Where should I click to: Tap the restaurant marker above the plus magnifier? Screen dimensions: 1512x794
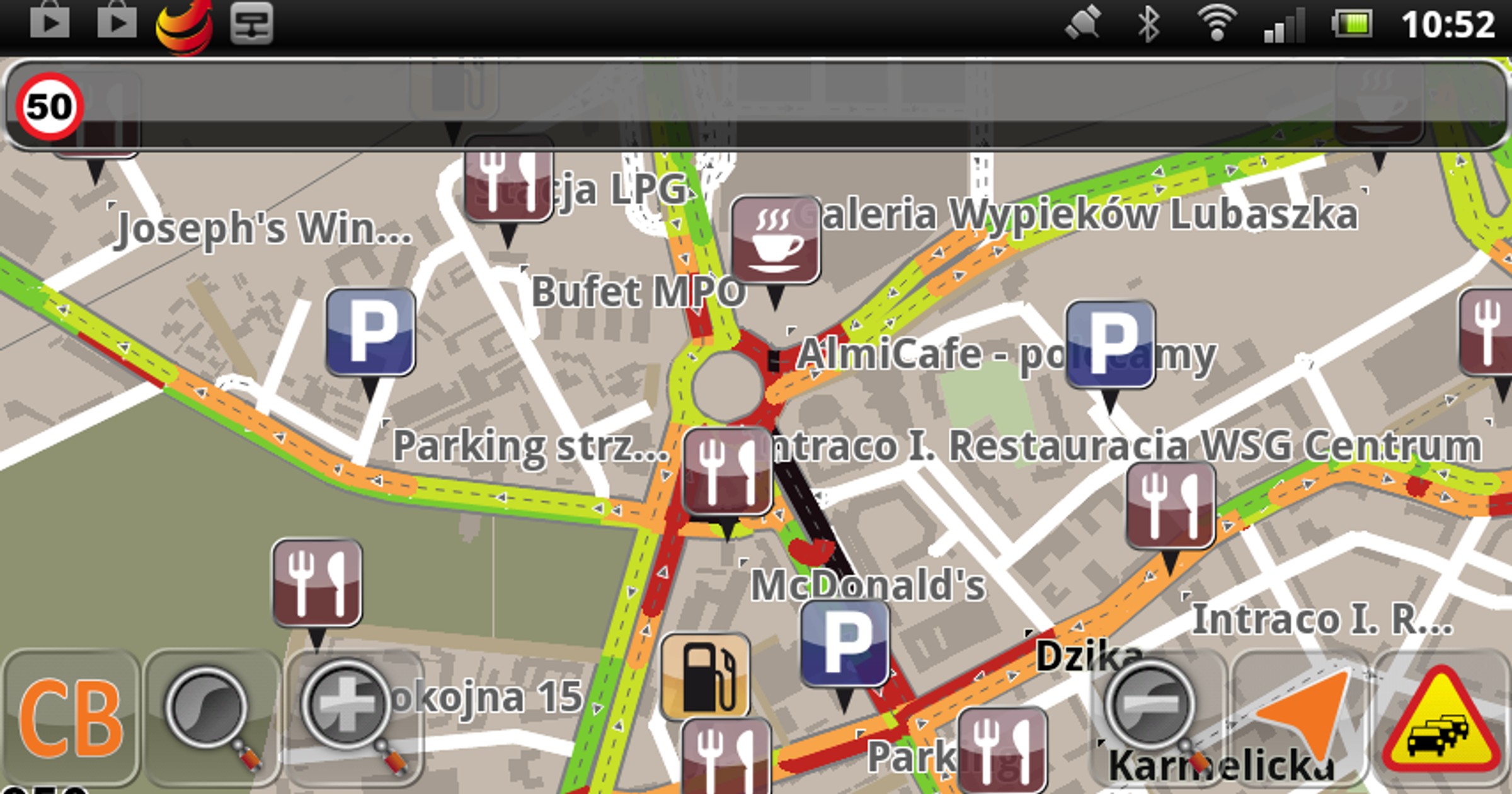317,584
